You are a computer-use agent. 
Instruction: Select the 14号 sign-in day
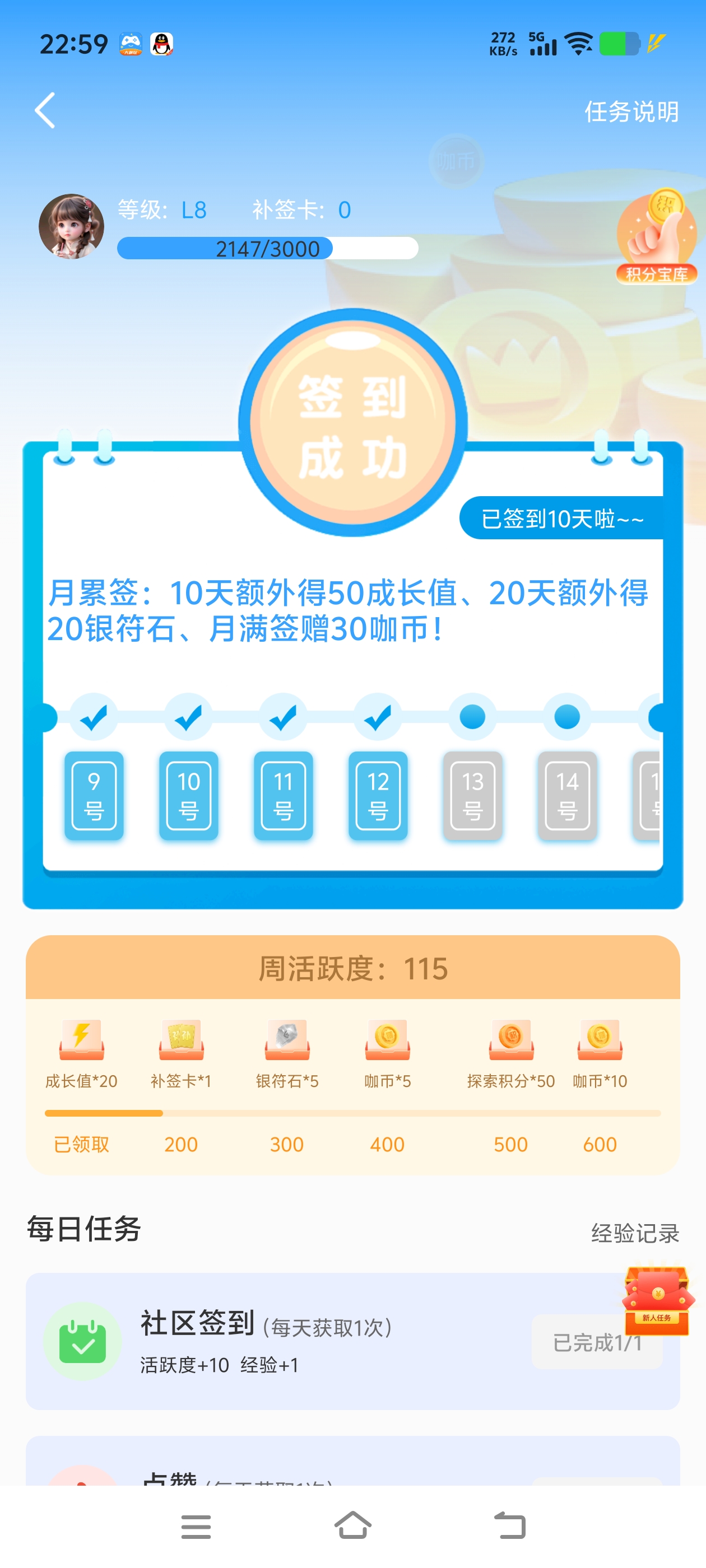tap(567, 795)
